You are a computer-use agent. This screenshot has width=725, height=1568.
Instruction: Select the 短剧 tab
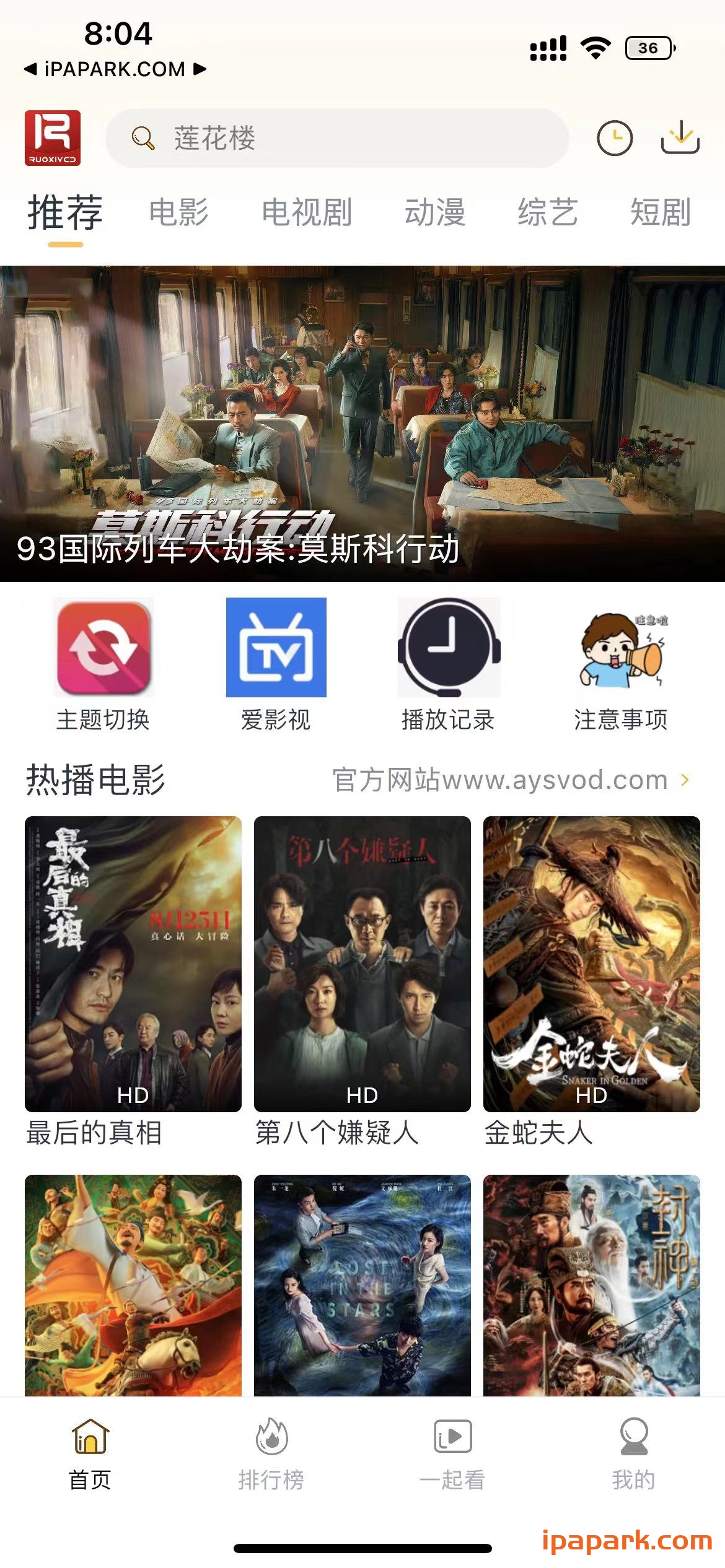662,214
